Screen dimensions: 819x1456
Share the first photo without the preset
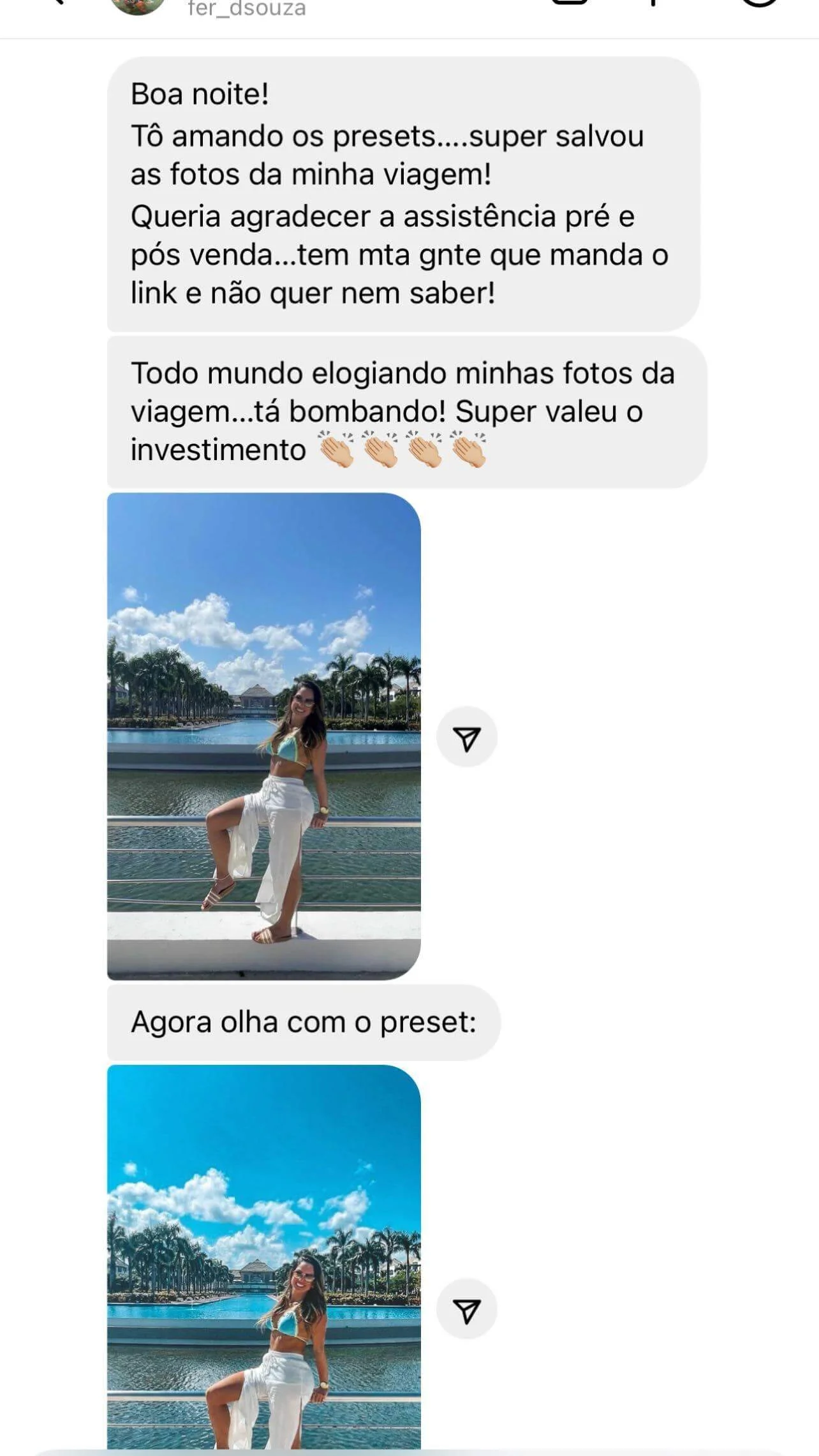pyautogui.click(x=467, y=737)
